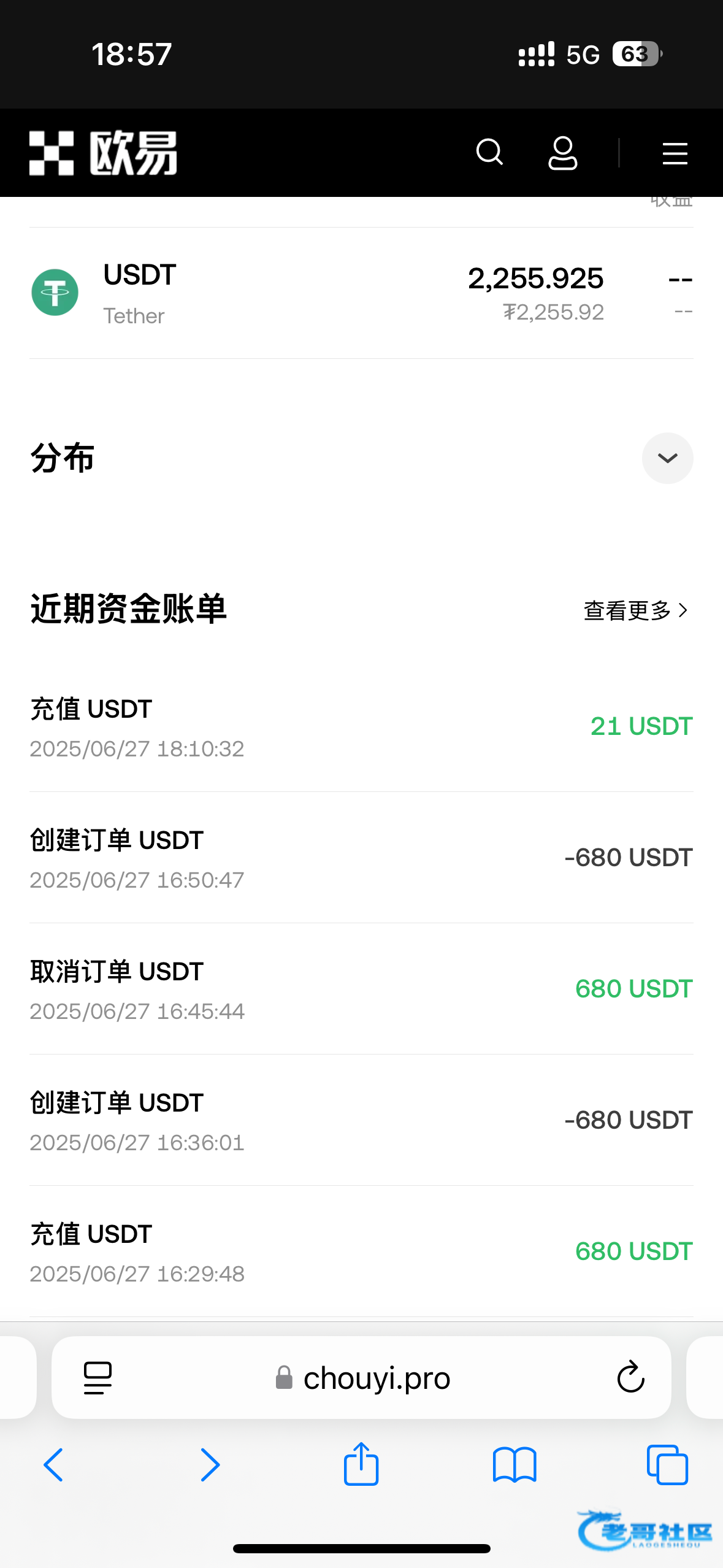Viewport: 723px width, 1568px height.
Task: Open the hamburger menu
Action: click(675, 153)
